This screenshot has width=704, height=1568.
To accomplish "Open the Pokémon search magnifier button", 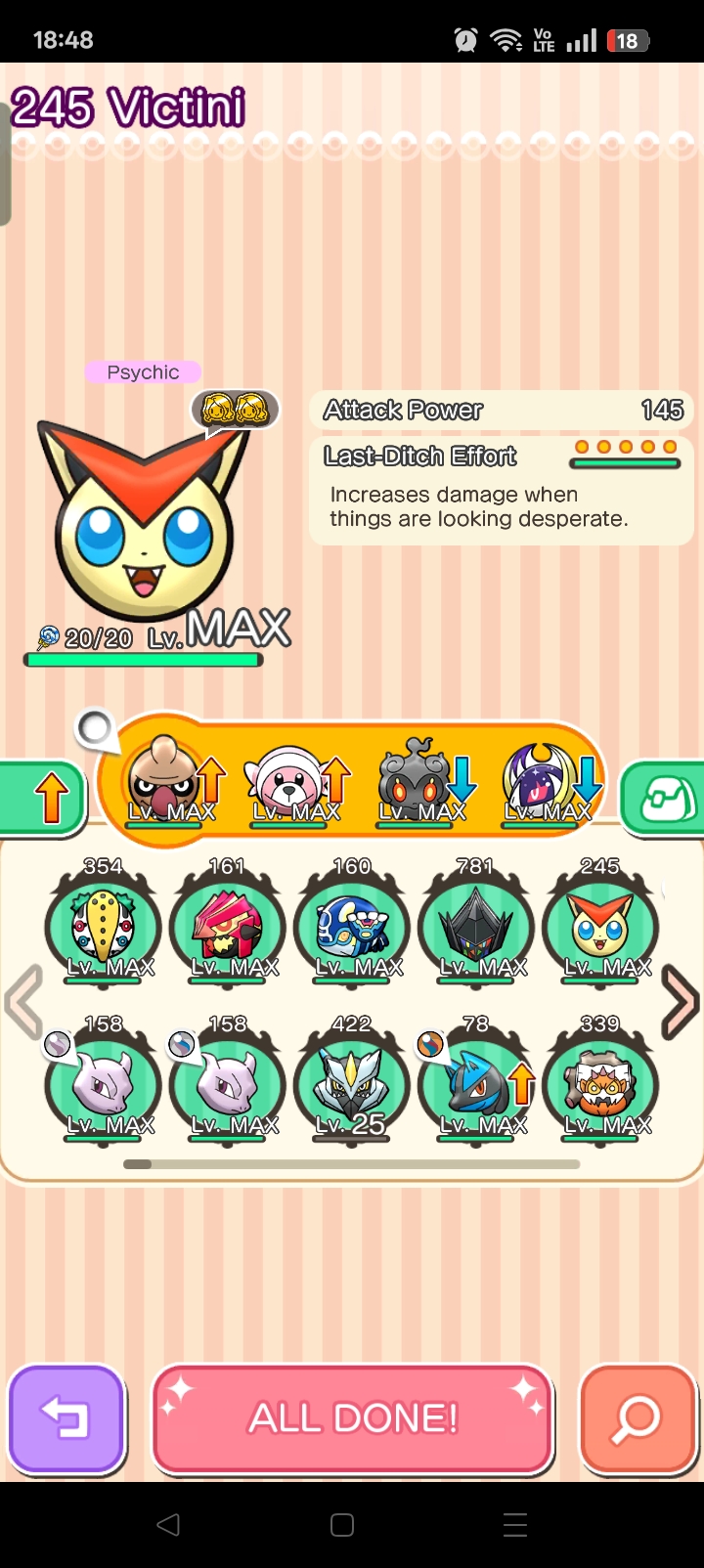I will [638, 1418].
